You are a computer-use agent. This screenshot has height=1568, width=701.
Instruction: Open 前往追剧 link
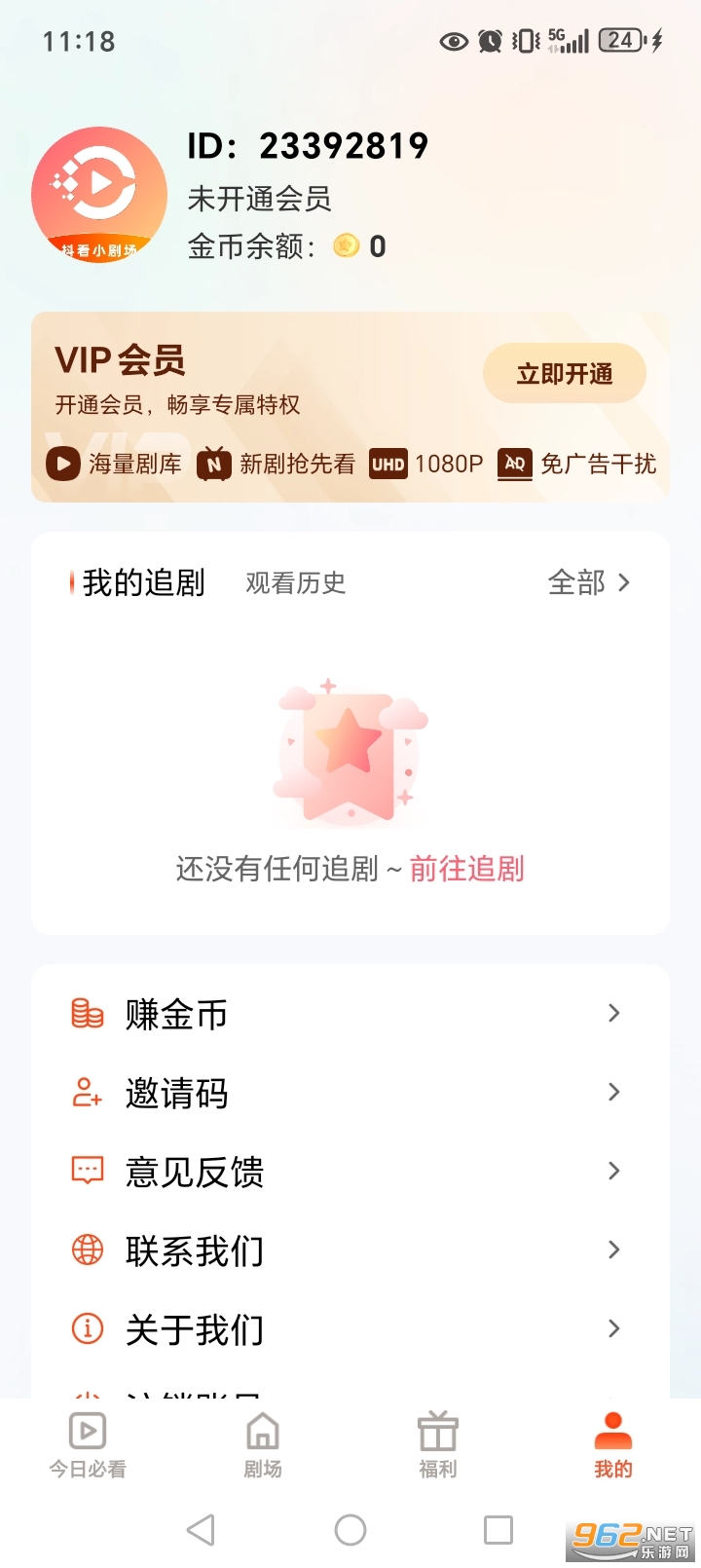[466, 870]
